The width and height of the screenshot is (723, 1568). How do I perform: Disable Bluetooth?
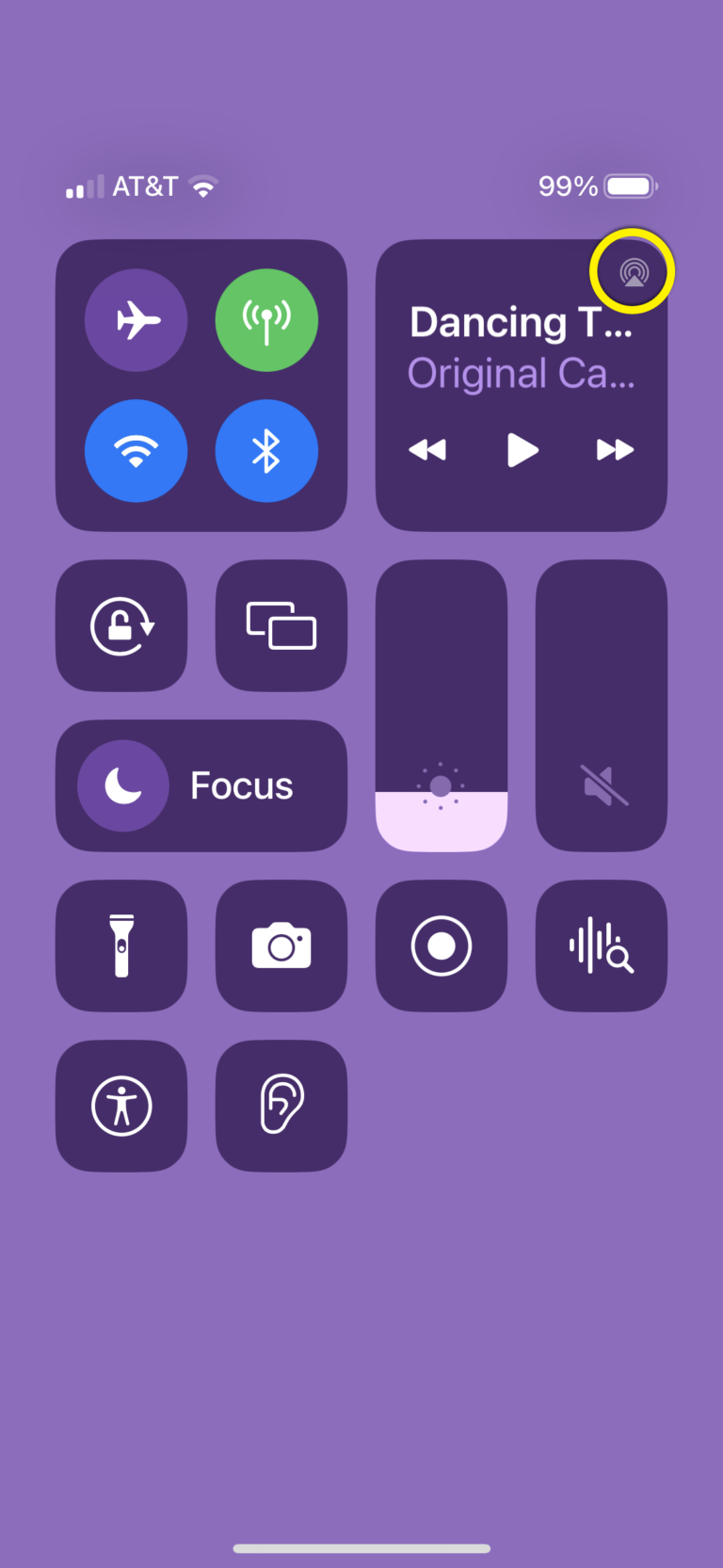pos(266,450)
